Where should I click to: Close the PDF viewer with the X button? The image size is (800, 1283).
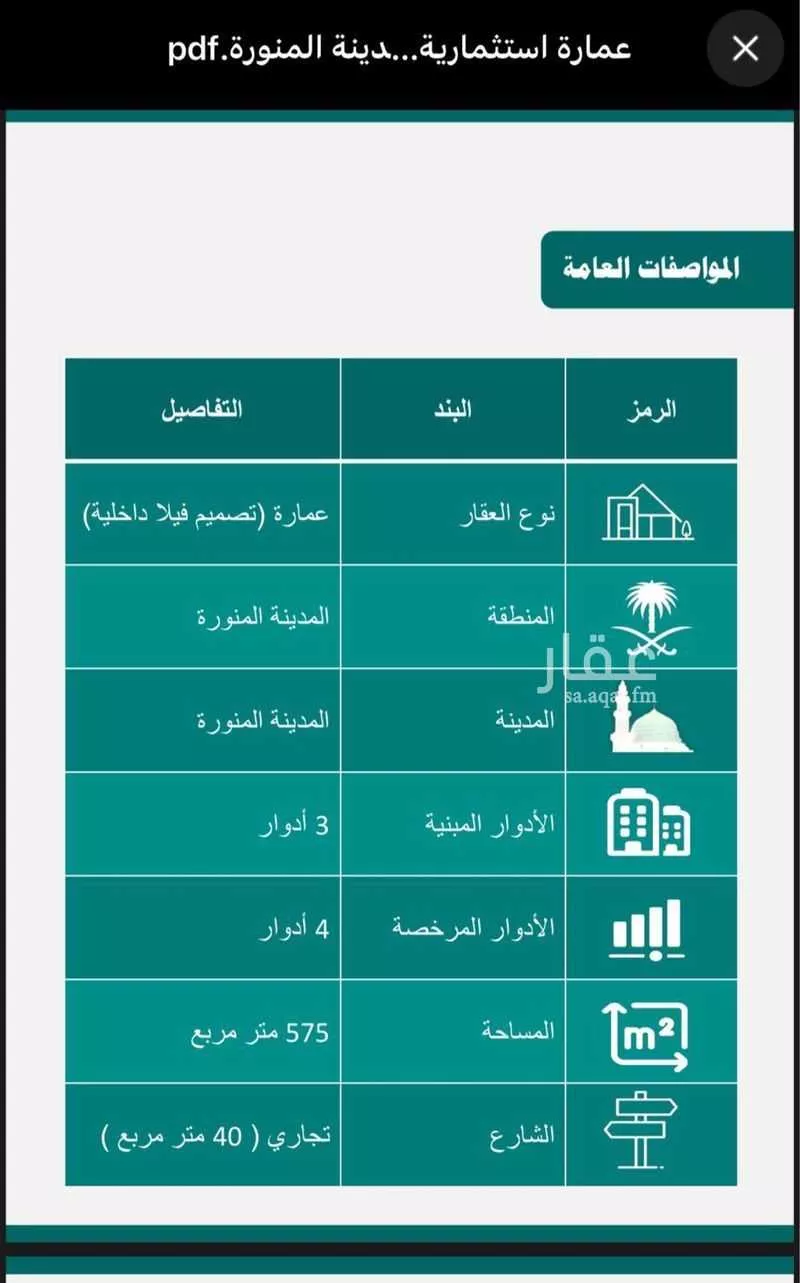[744, 48]
